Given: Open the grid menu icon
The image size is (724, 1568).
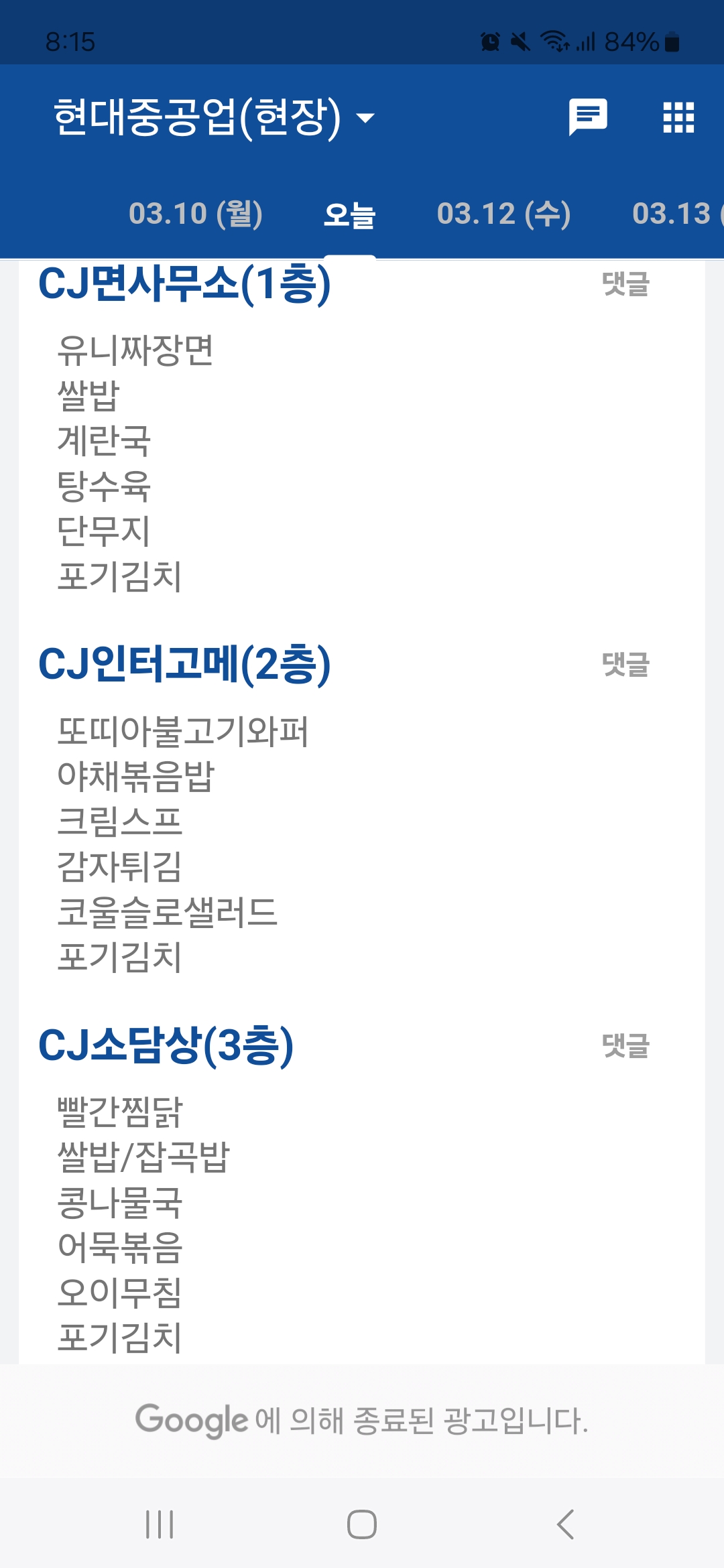Looking at the screenshot, I should pos(678,118).
